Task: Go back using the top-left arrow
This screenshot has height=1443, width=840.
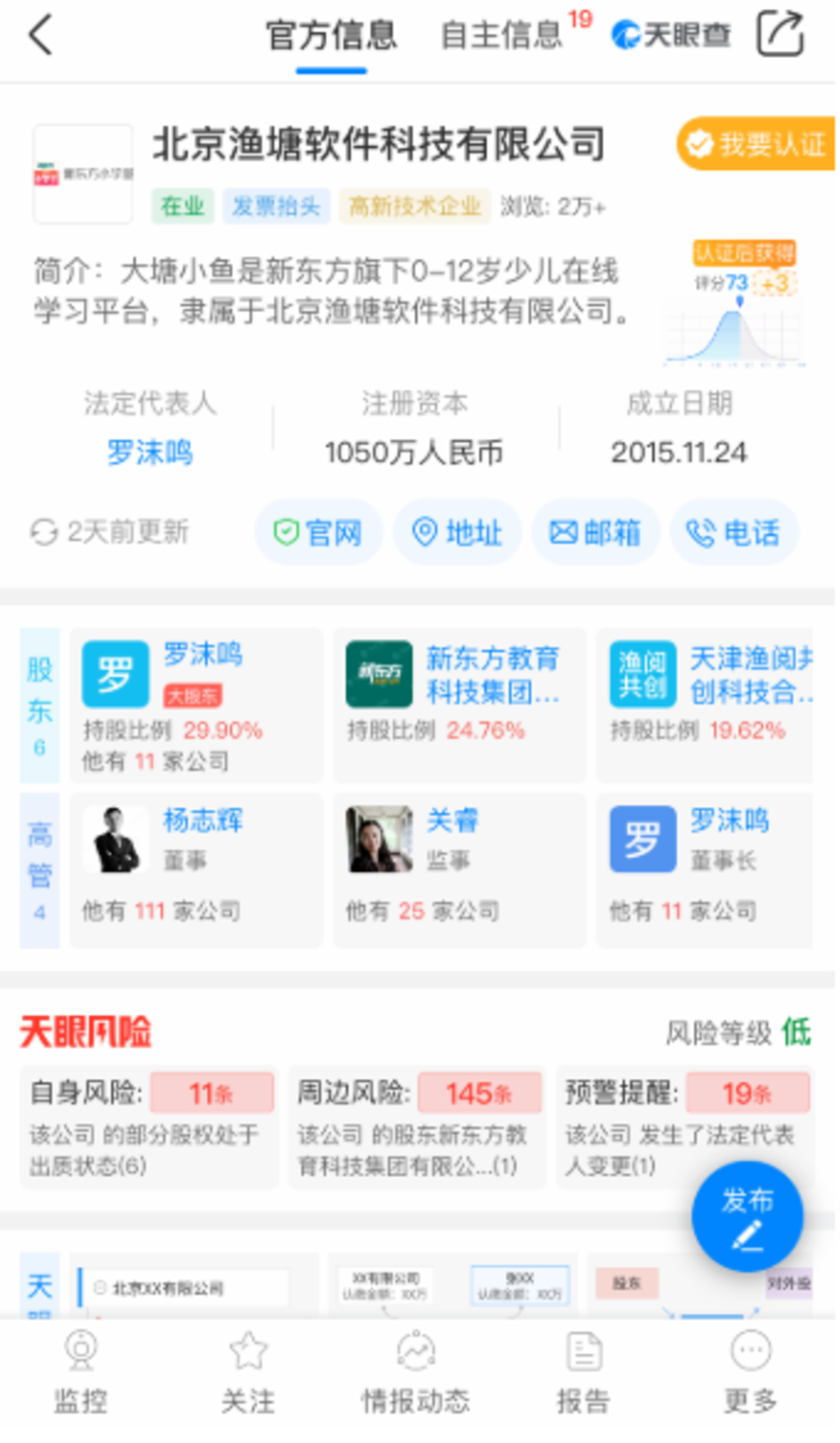Action: (x=40, y=35)
